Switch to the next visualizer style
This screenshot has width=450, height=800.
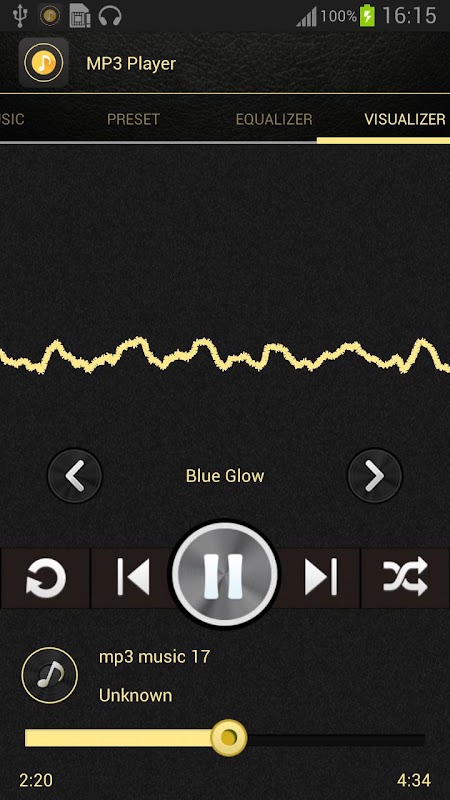tap(375, 476)
